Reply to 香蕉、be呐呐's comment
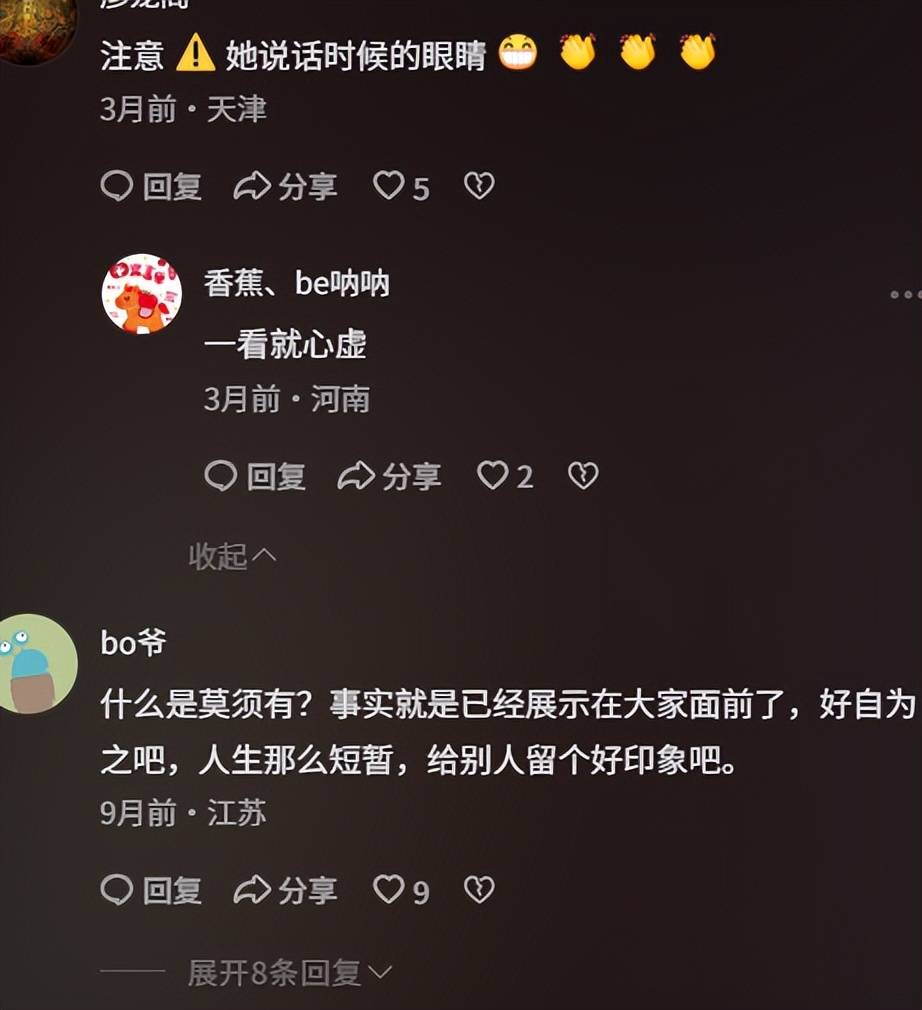 tap(256, 477)
